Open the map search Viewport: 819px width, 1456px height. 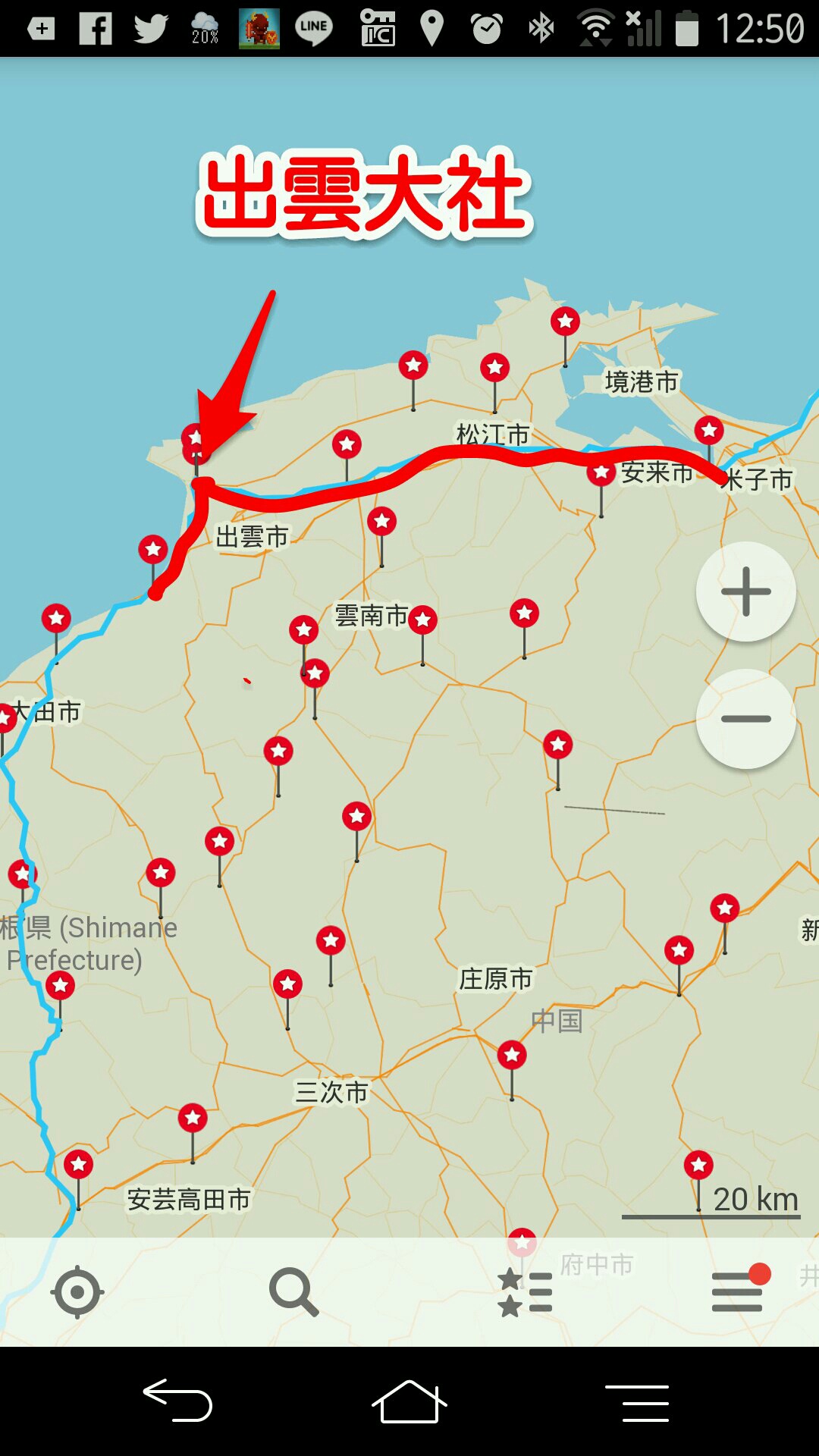[293, 1291]
